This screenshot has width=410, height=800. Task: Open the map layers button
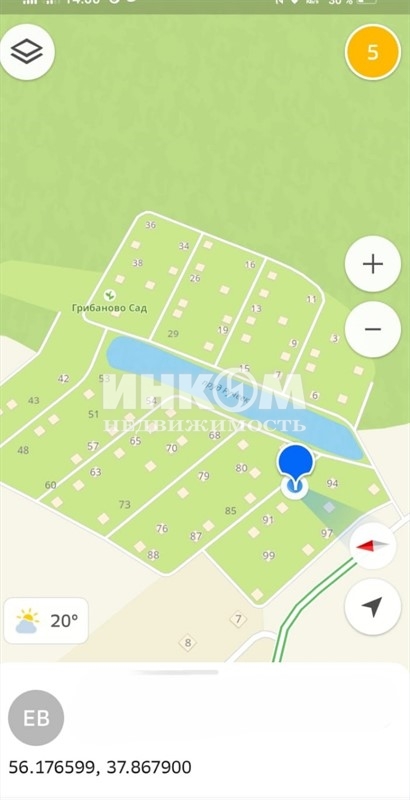[27, 52]
